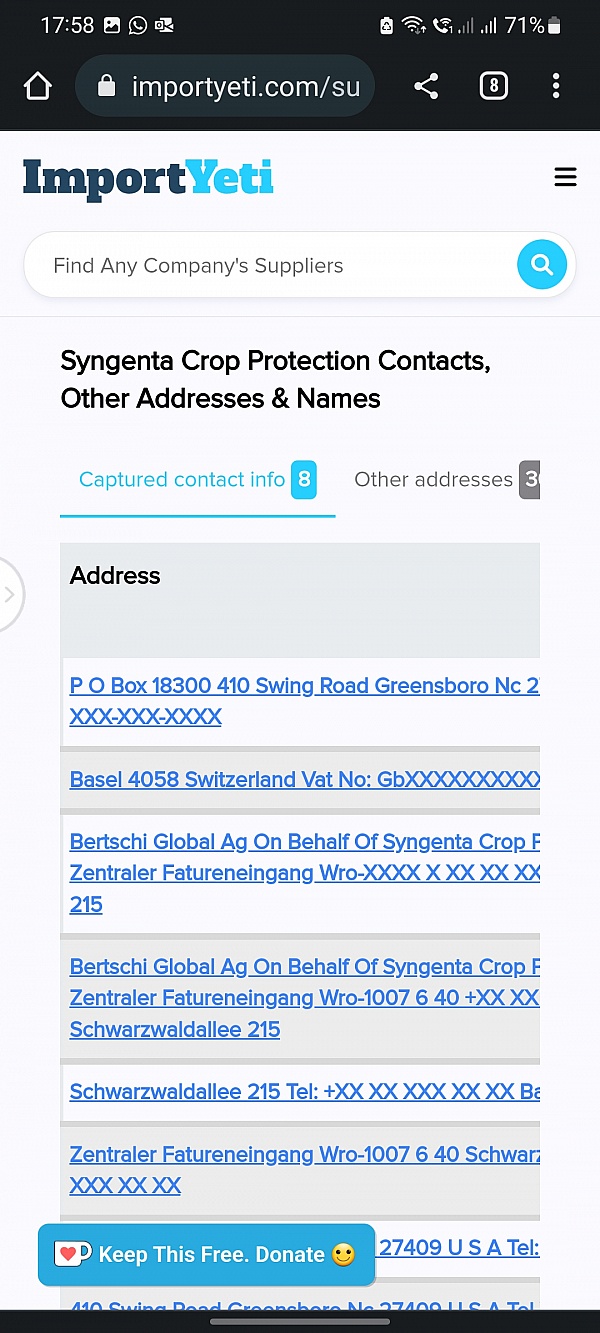The image size is (600, 1333).
Task: Open the P O Box 18300 address link
Action: tap(300, 687)
